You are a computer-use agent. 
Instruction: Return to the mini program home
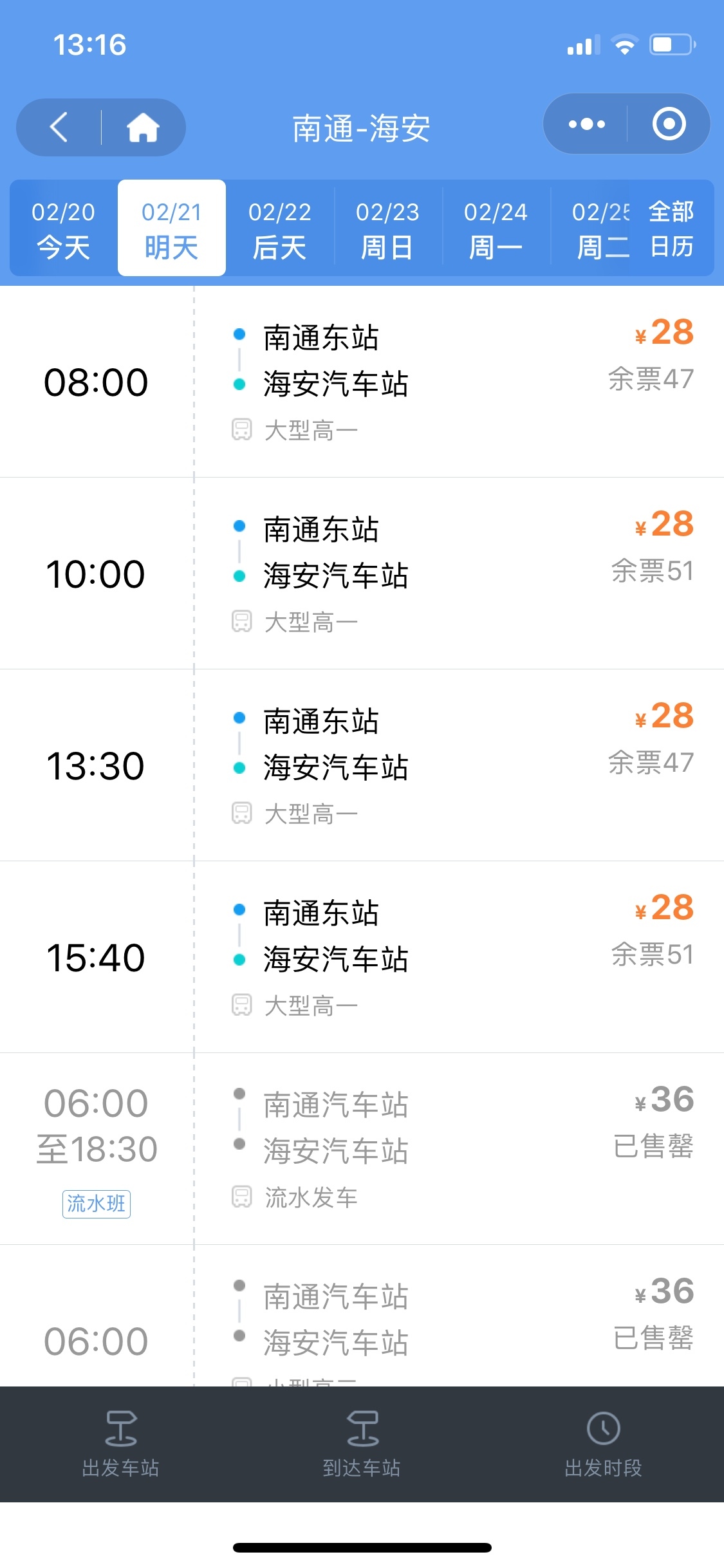click(142, 127)
